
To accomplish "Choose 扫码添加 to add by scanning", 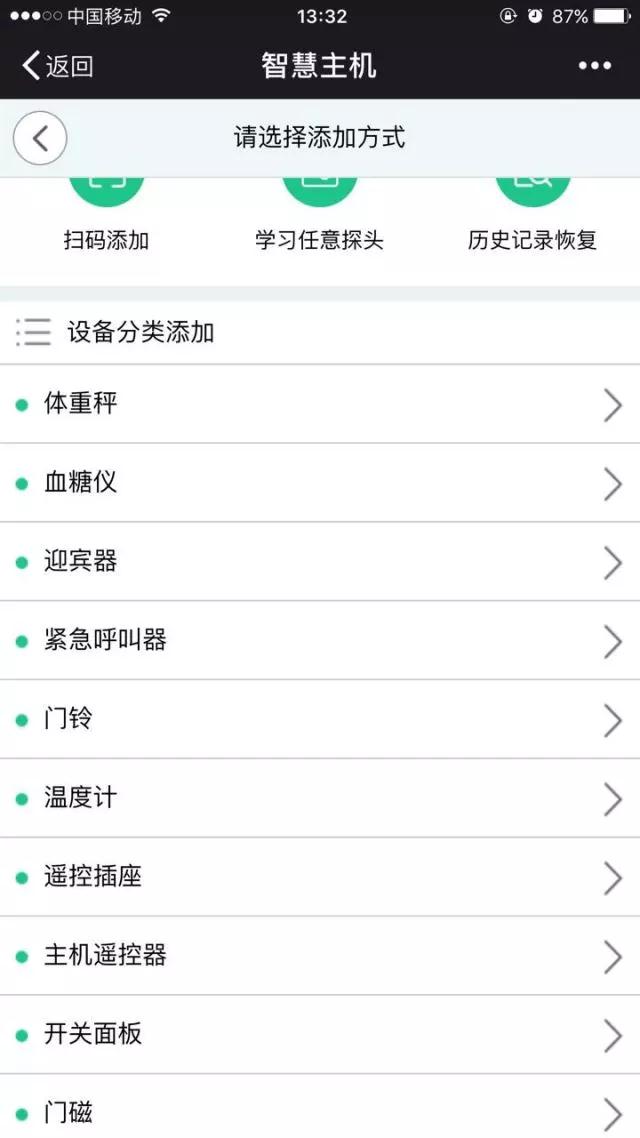I will pos(106,218).
